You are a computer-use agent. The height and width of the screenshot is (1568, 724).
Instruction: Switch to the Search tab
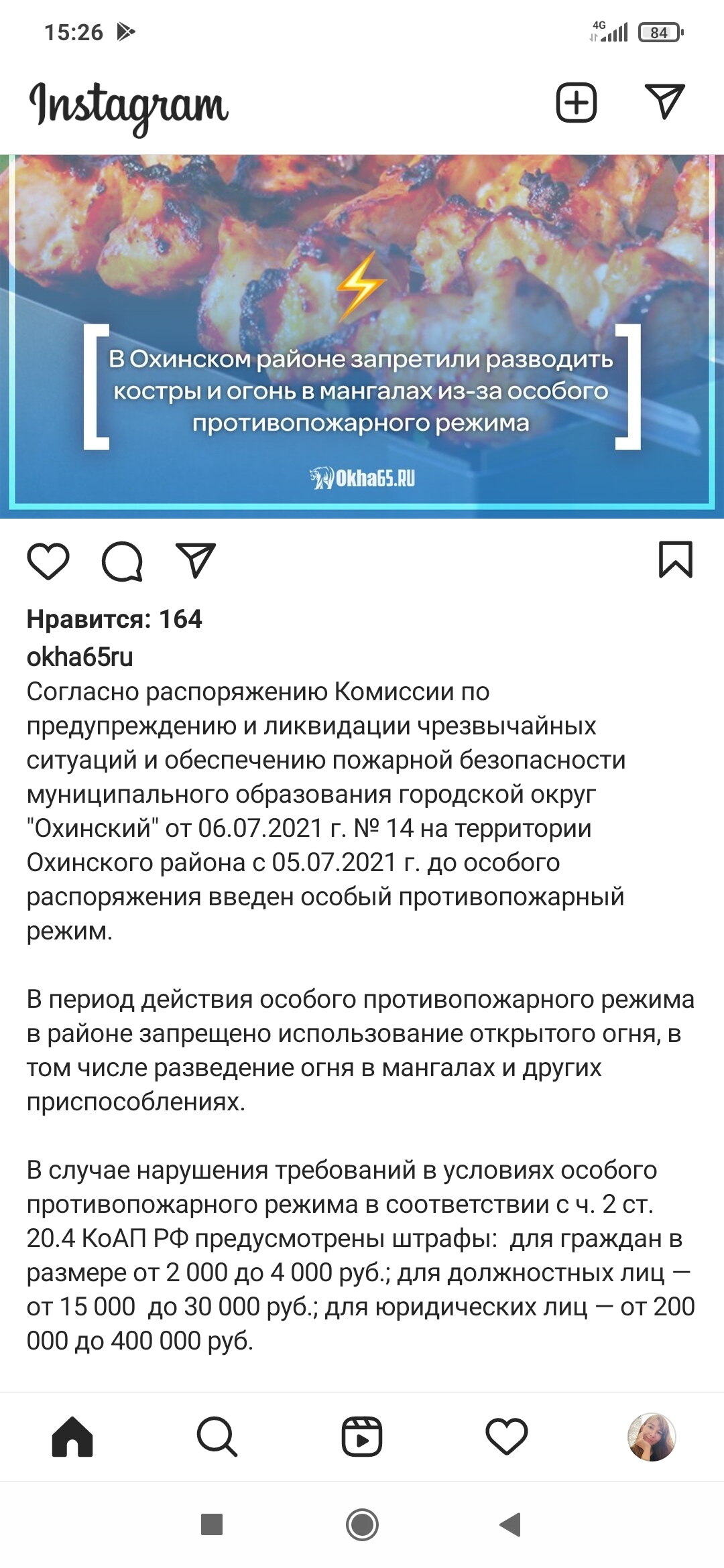[x=217, y=1437]
